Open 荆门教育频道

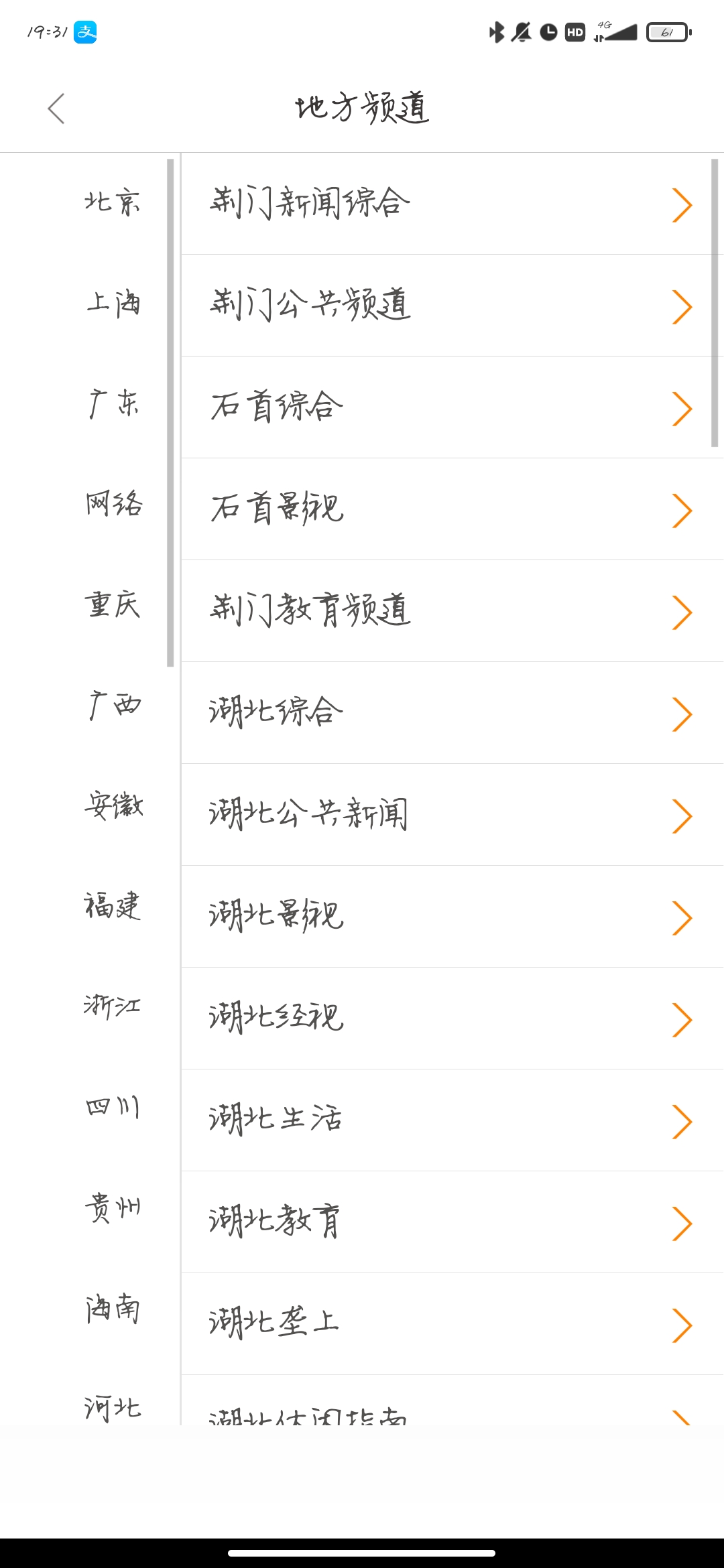[x=452, y=611]
